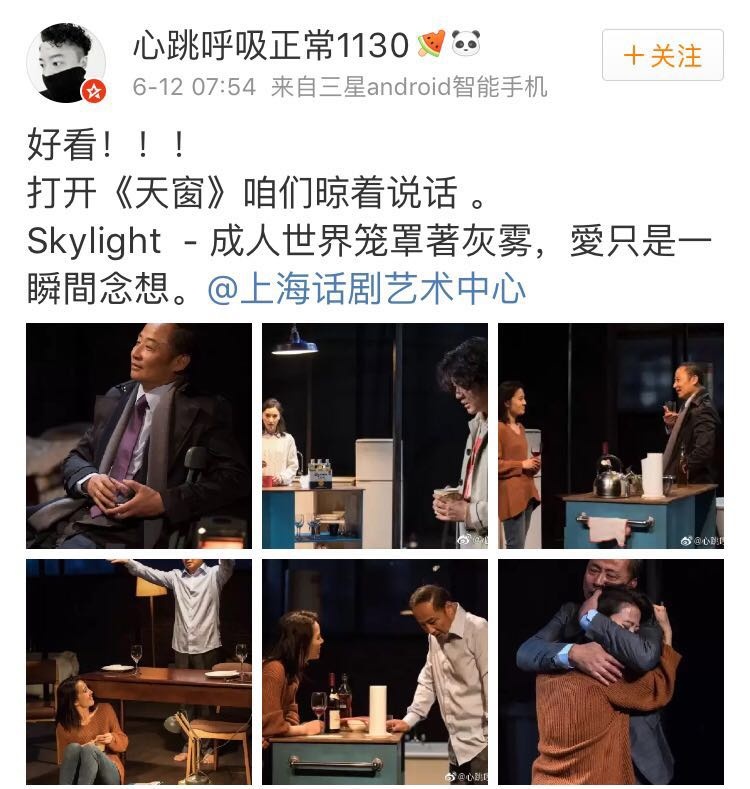View photo of two people hugging
Viewport: 750px width, 789px height.
611,672
